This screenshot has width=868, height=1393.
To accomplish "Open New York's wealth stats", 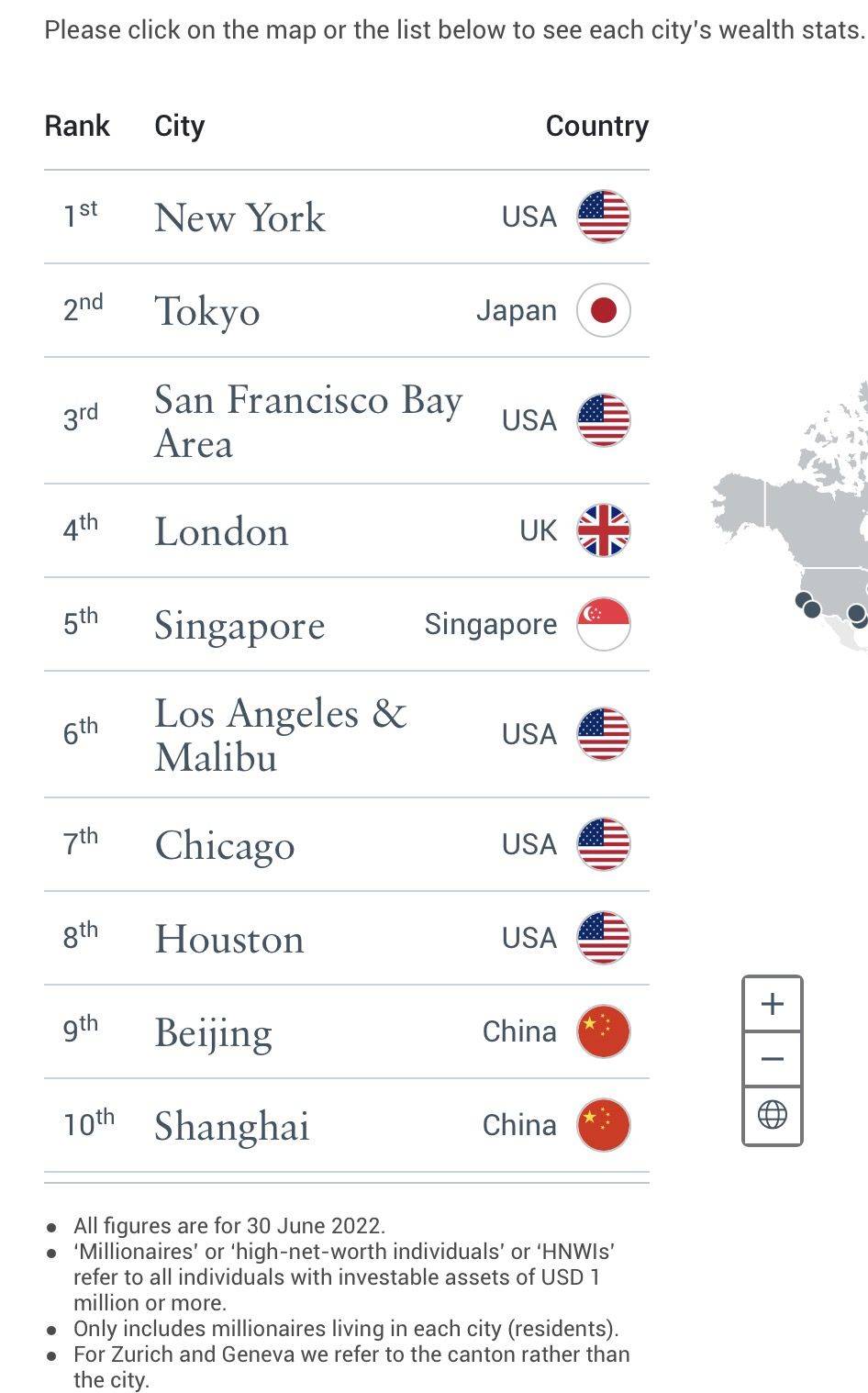I will pos(240,218).
